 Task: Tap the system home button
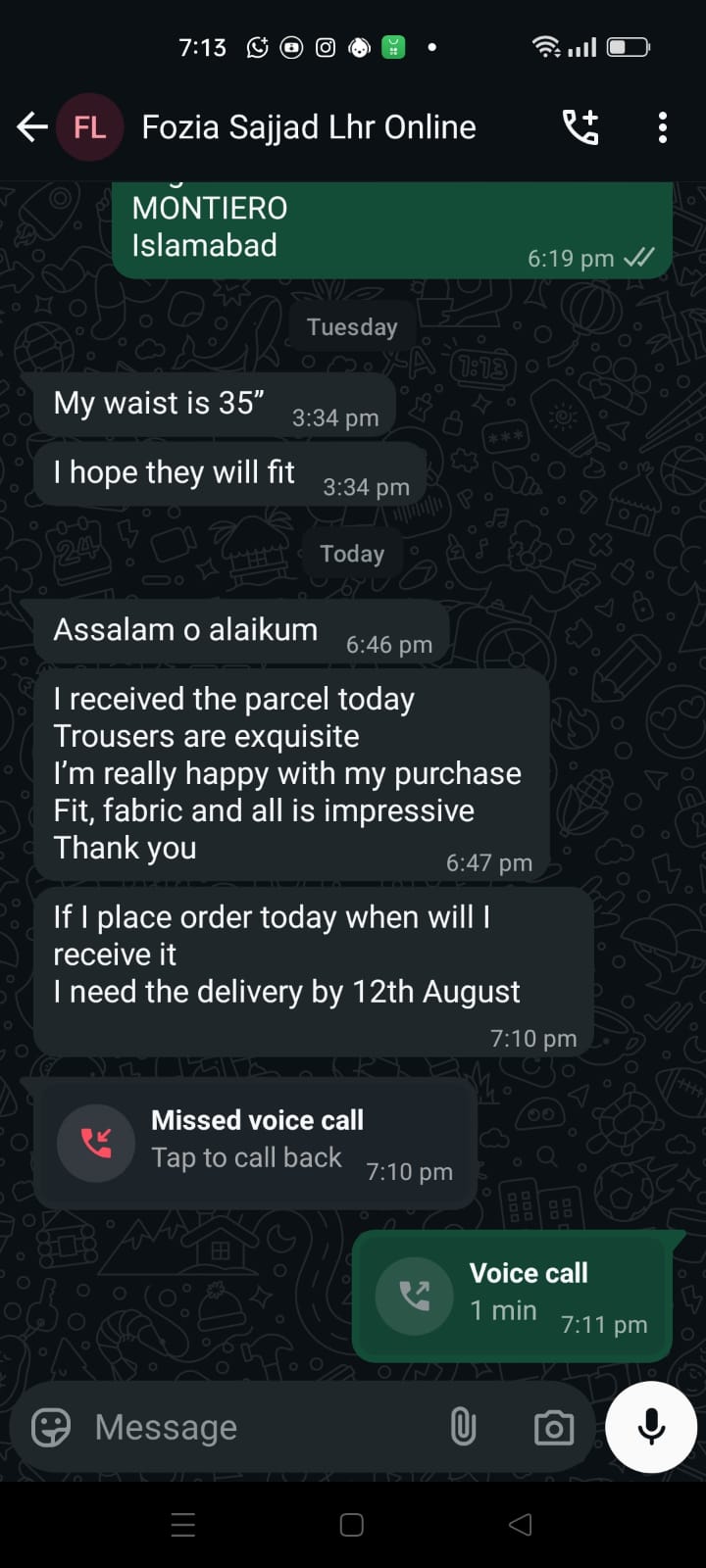352,1525
